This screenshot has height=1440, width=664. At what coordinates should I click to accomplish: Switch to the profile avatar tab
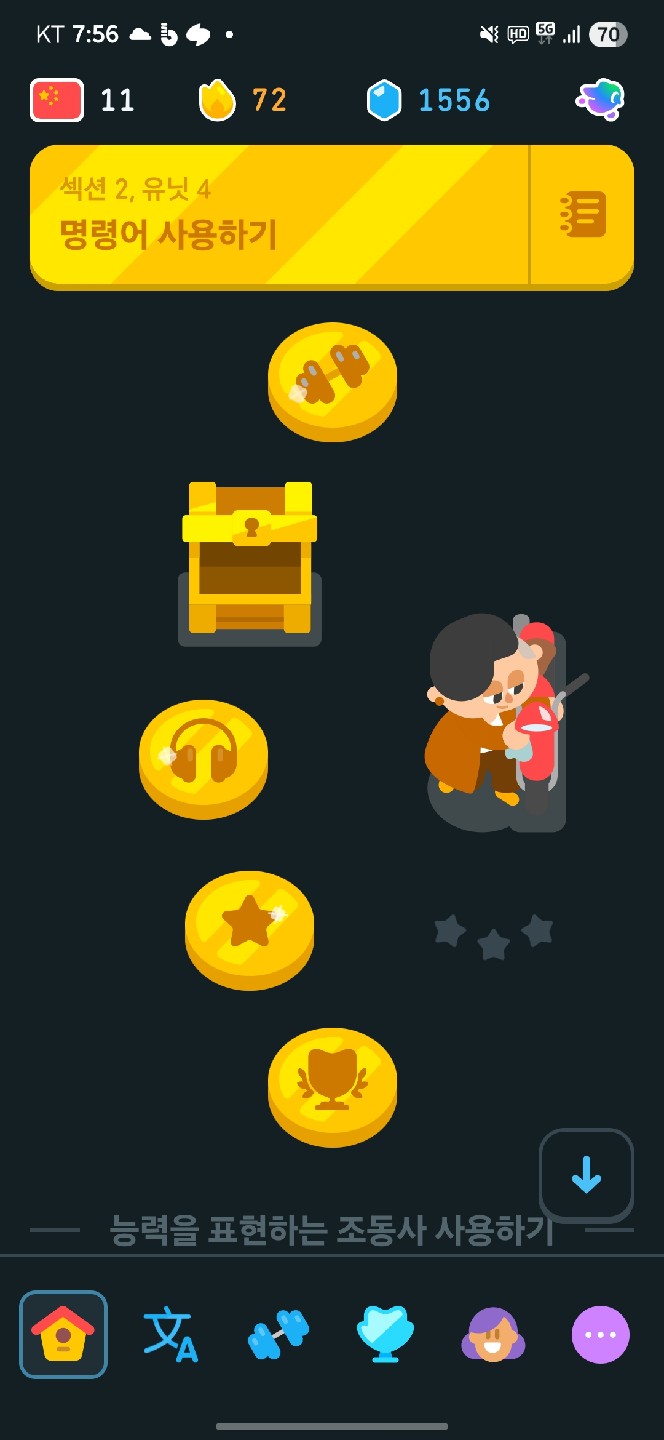pyautogui.click(x=493, y=1334)
